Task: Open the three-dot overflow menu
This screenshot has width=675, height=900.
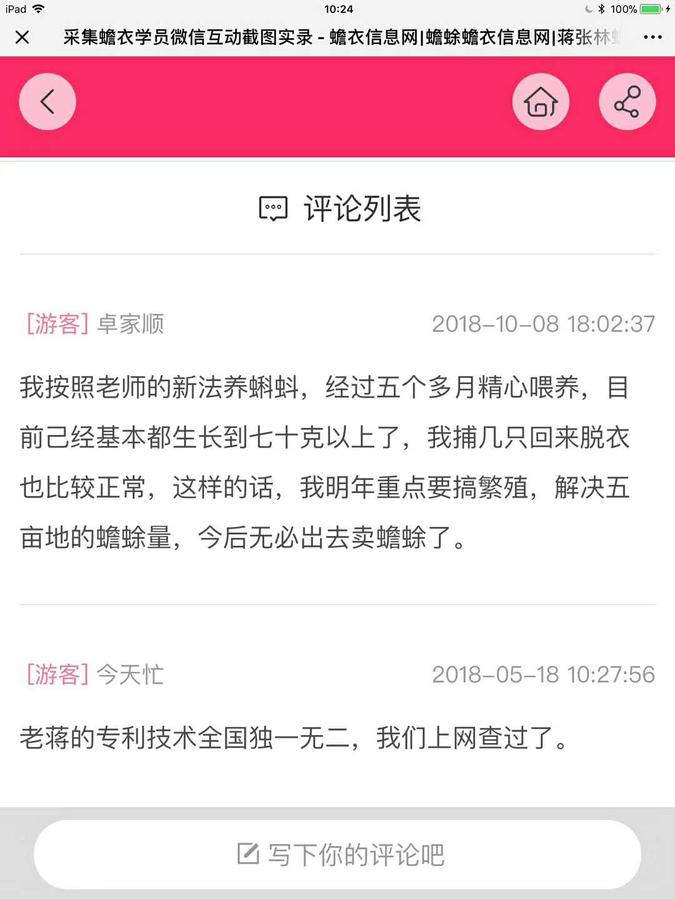Action: pyautogui.click(x=652, y=38)
